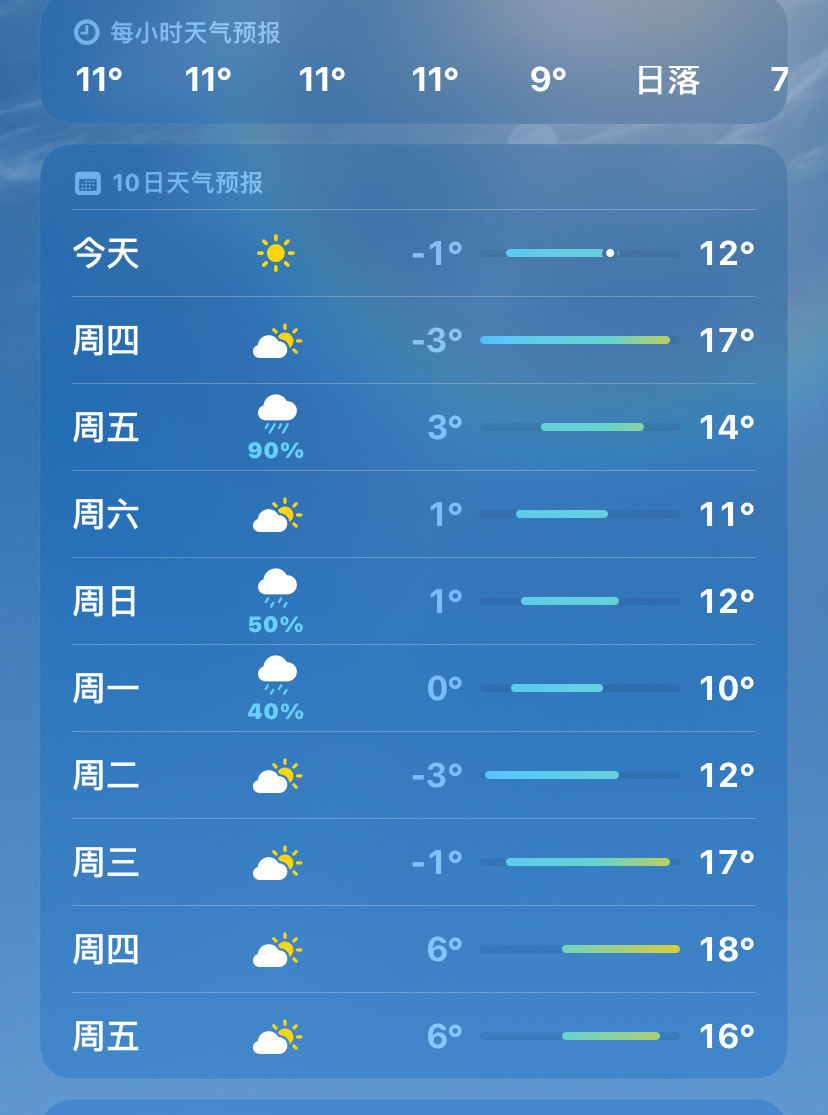828x1115 pixels.
Task: Tap the sun icon next to 今天
Action: pos(276,253)
